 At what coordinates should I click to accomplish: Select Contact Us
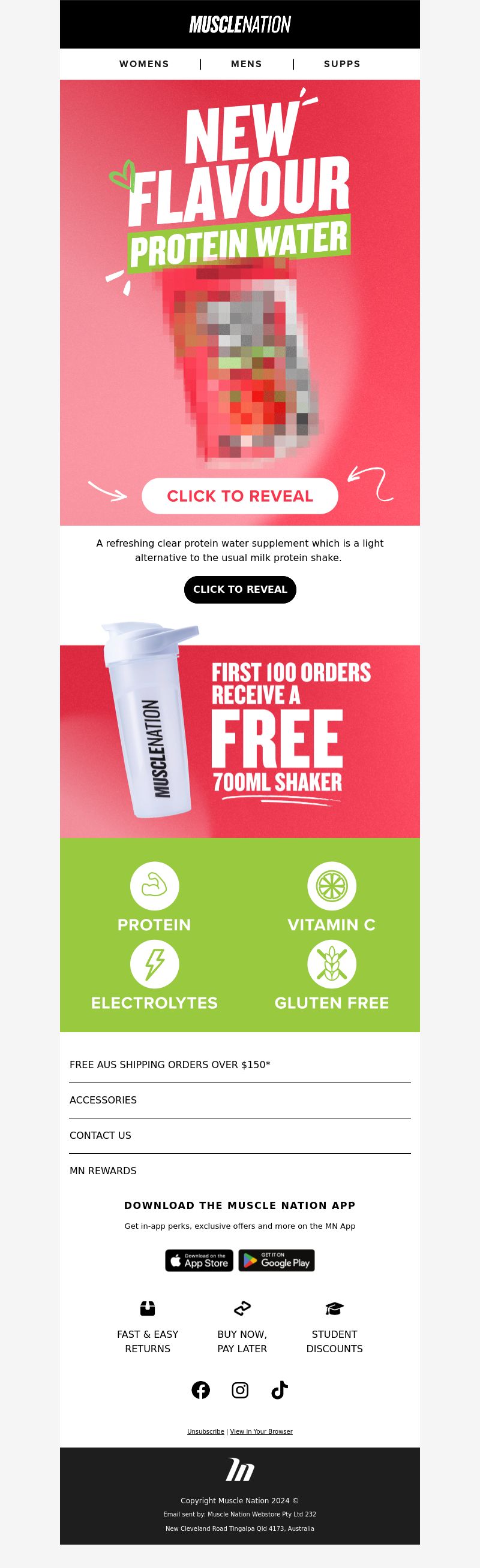click(x=101, y=1135)
